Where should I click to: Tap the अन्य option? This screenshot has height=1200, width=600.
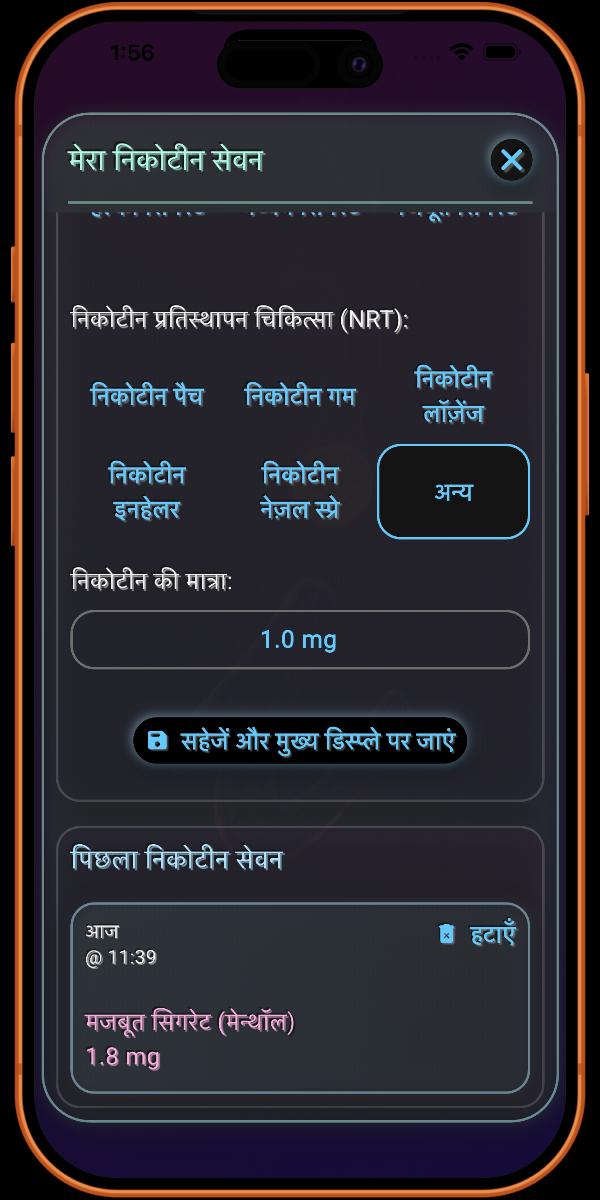click(453, 492)
